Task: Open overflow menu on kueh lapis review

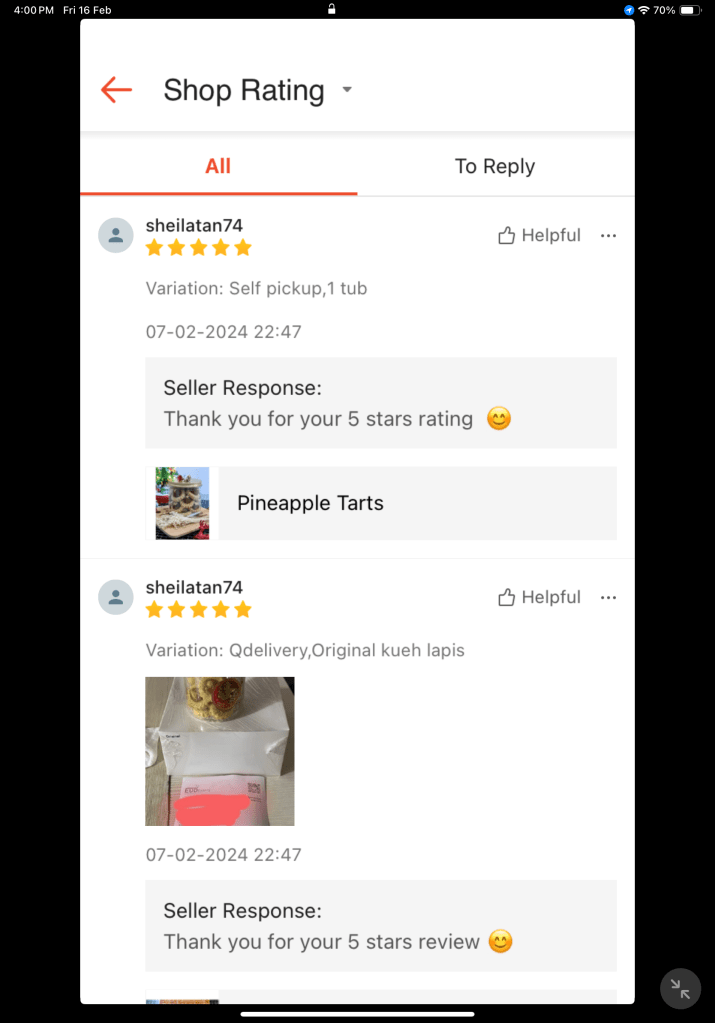Action: click(608, 597)
